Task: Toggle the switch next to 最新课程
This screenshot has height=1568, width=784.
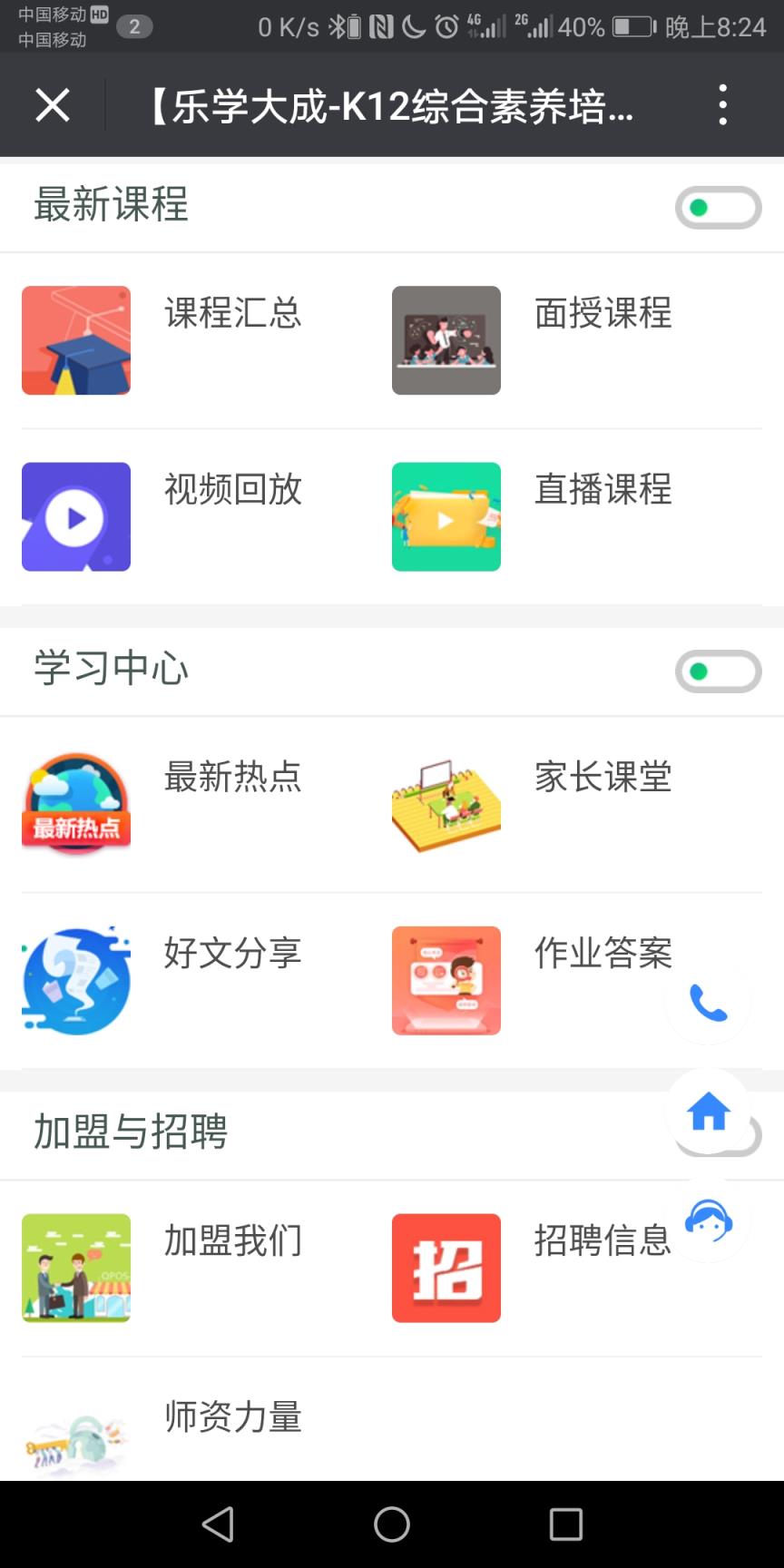Action: 718,207
